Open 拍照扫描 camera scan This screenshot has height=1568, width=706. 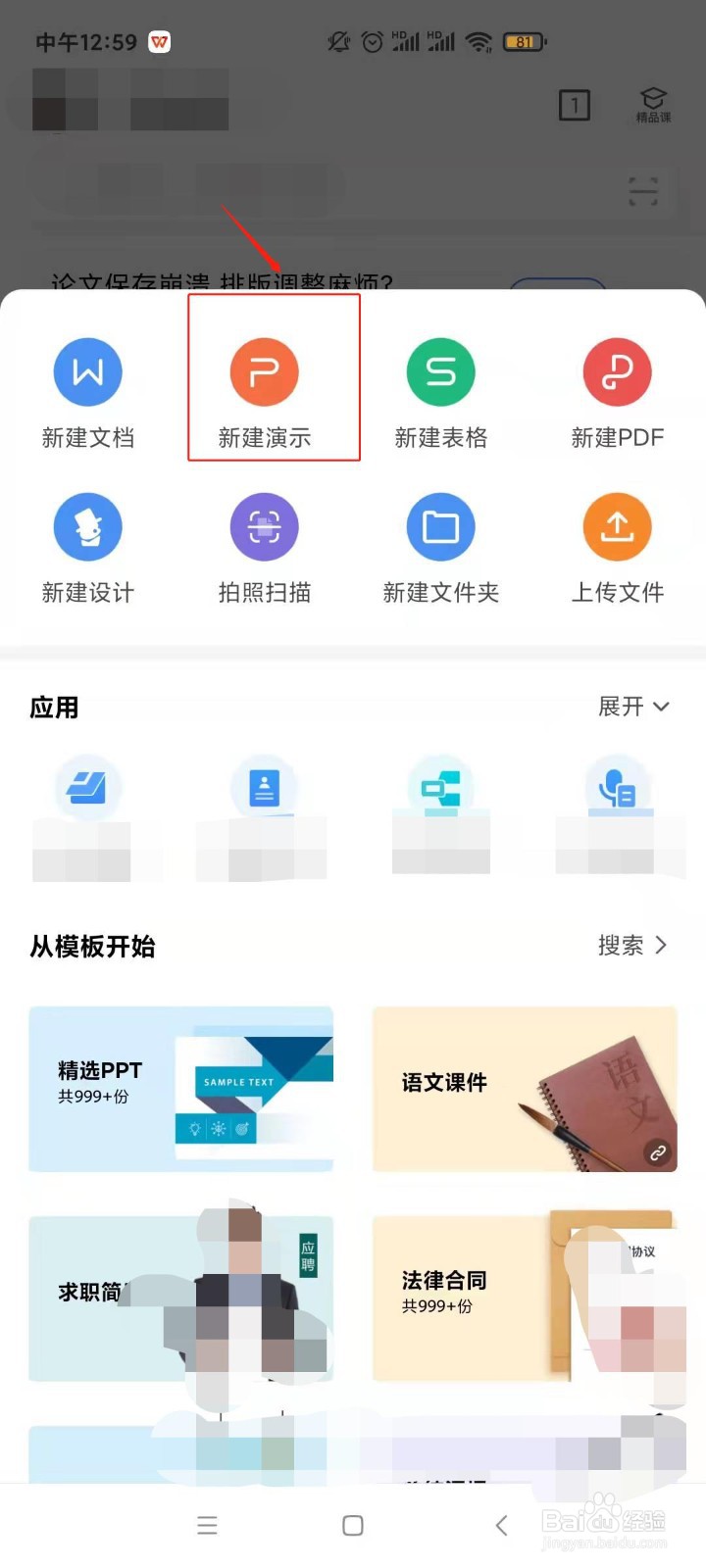(x=263, y=526)
